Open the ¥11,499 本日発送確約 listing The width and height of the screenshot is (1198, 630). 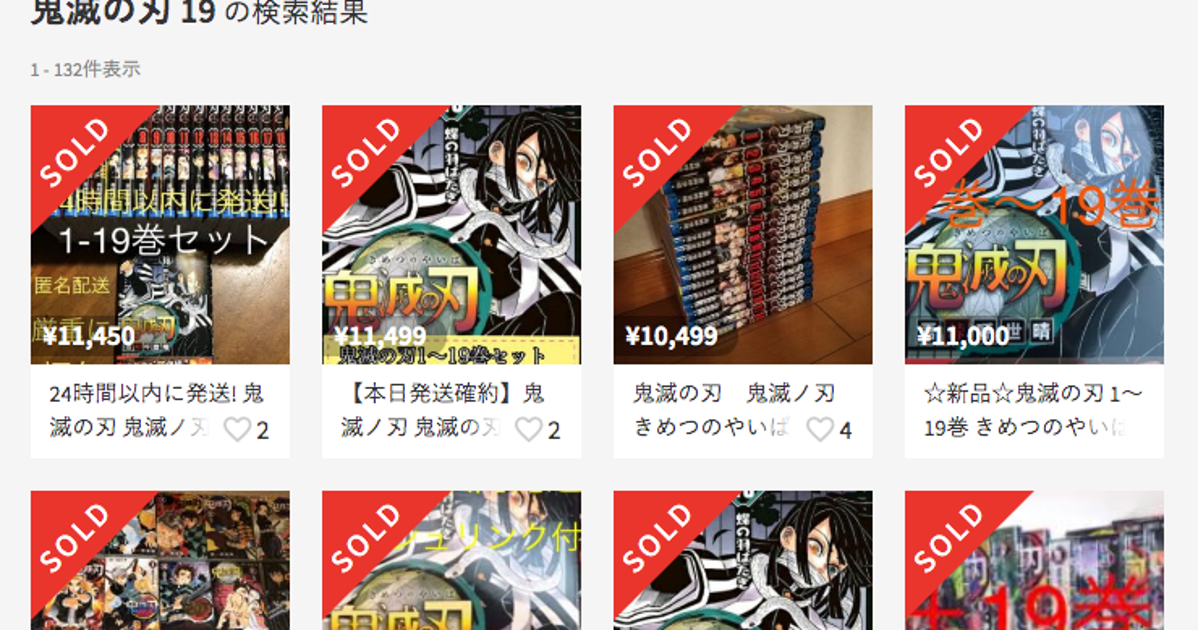[451, 235]
